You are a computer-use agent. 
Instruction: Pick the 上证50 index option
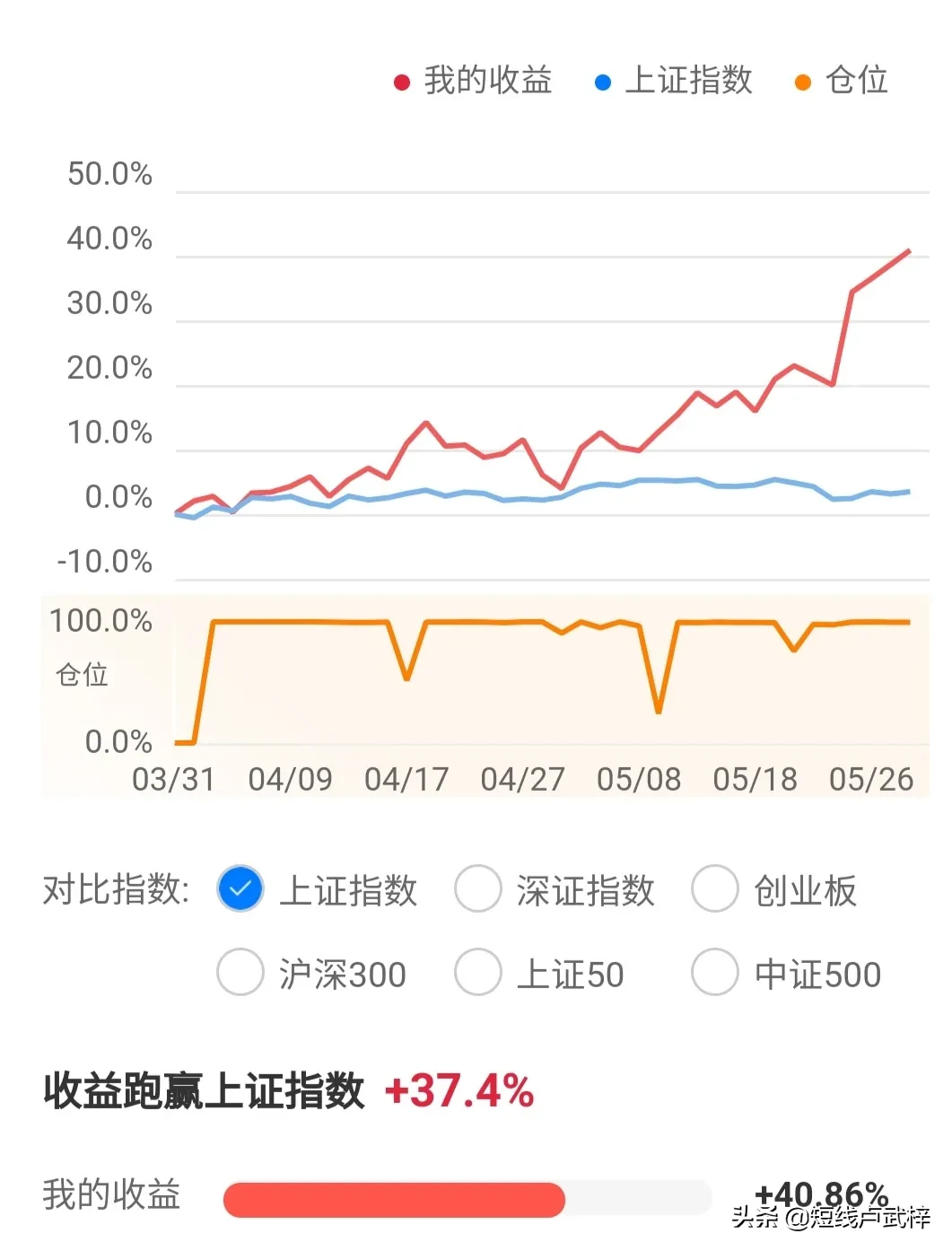(477, 973)
